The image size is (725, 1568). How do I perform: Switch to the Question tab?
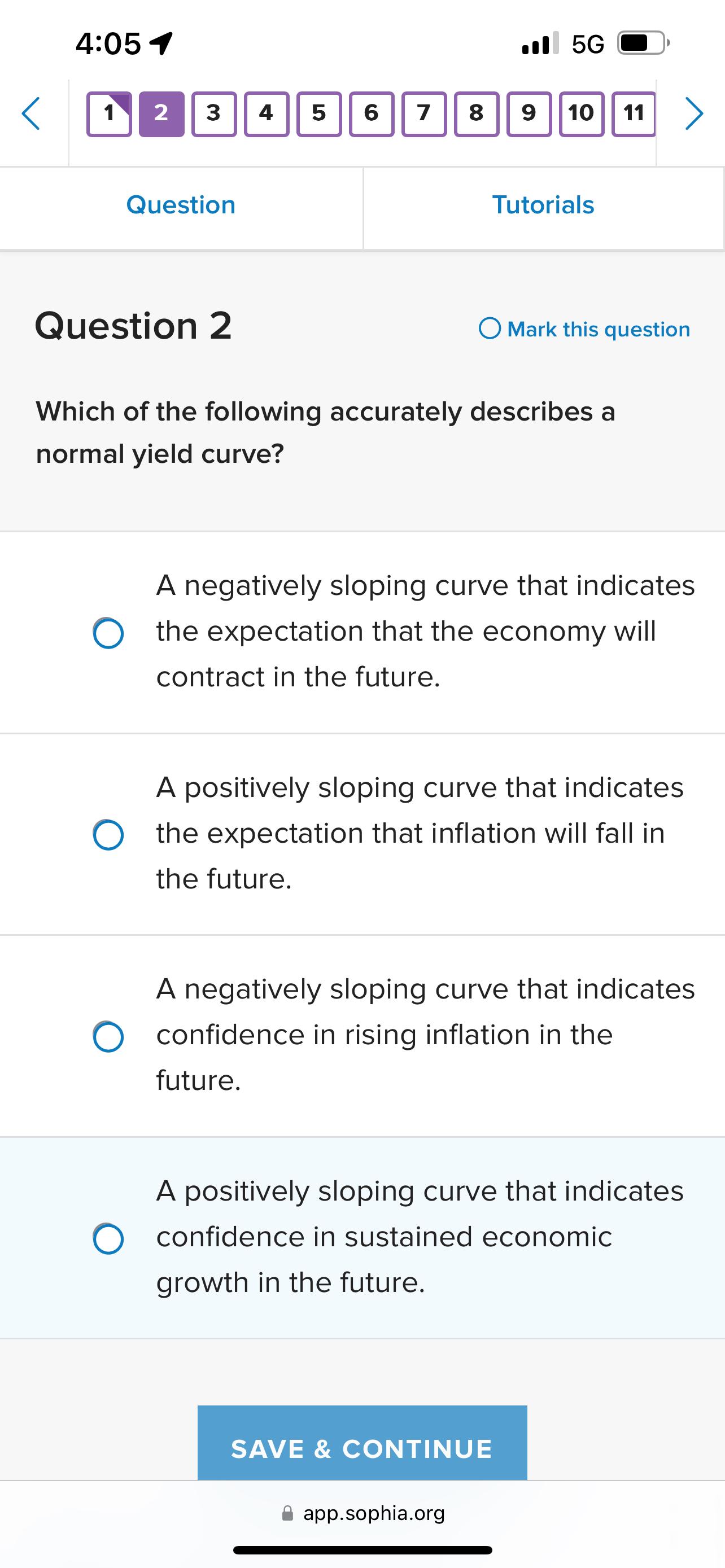pyautogui.click(x=181, y=205)
